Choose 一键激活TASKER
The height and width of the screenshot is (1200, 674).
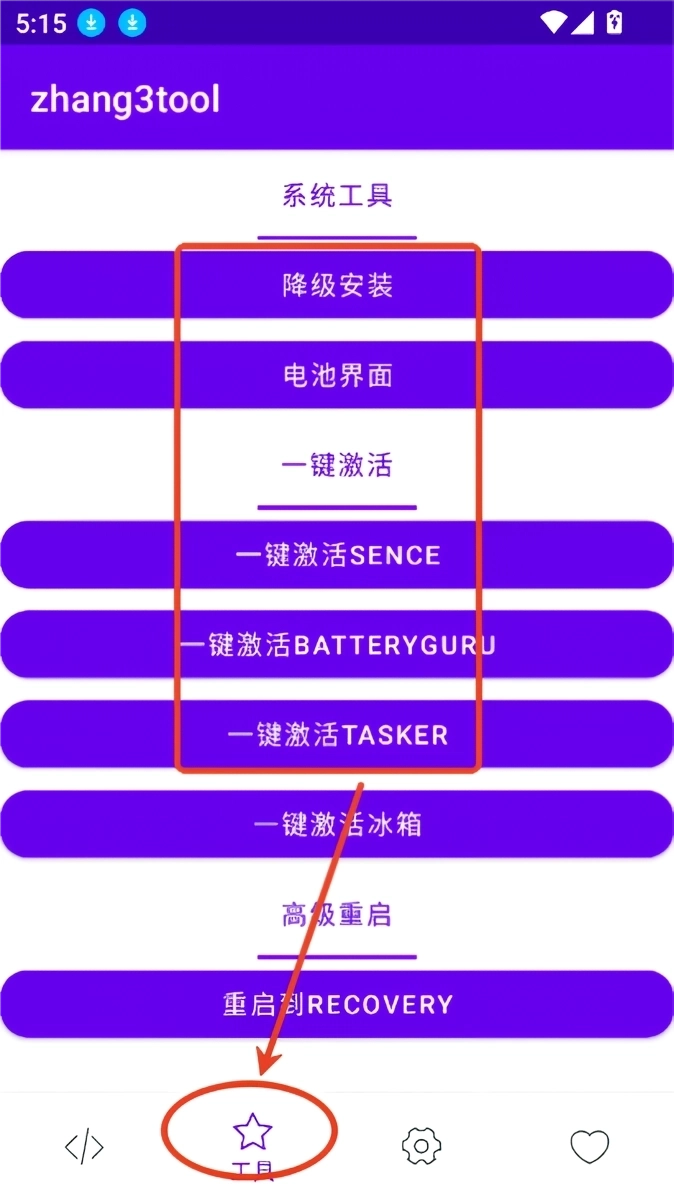337,735
